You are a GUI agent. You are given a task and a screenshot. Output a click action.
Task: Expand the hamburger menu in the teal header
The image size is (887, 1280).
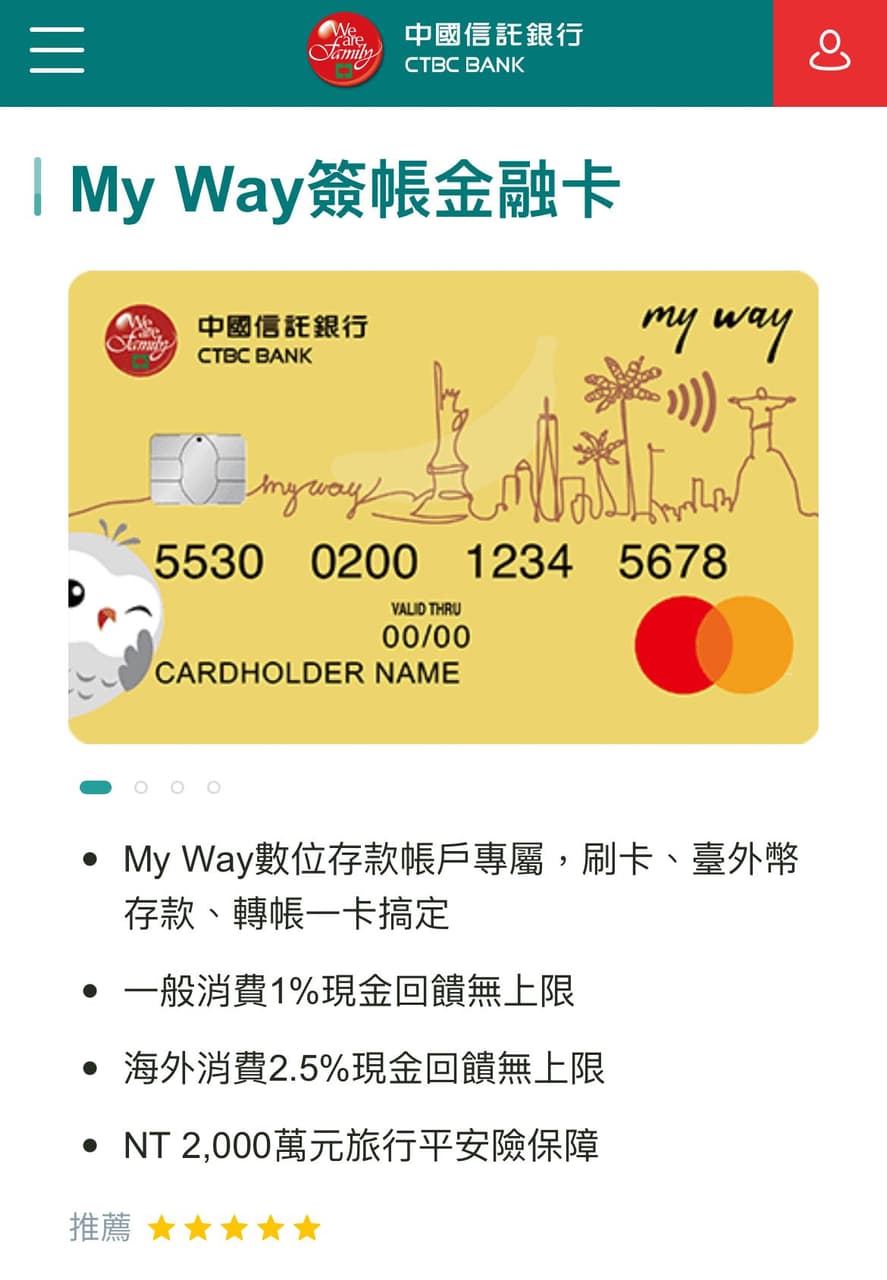[x=57, y=50]
